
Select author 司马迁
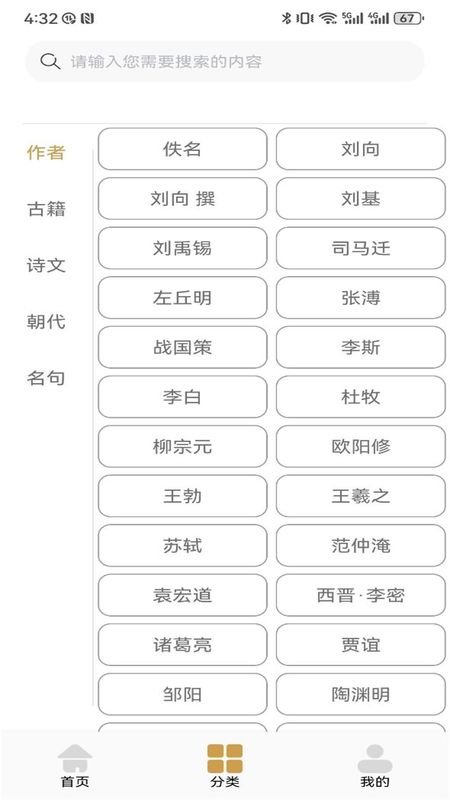(361, 248)
